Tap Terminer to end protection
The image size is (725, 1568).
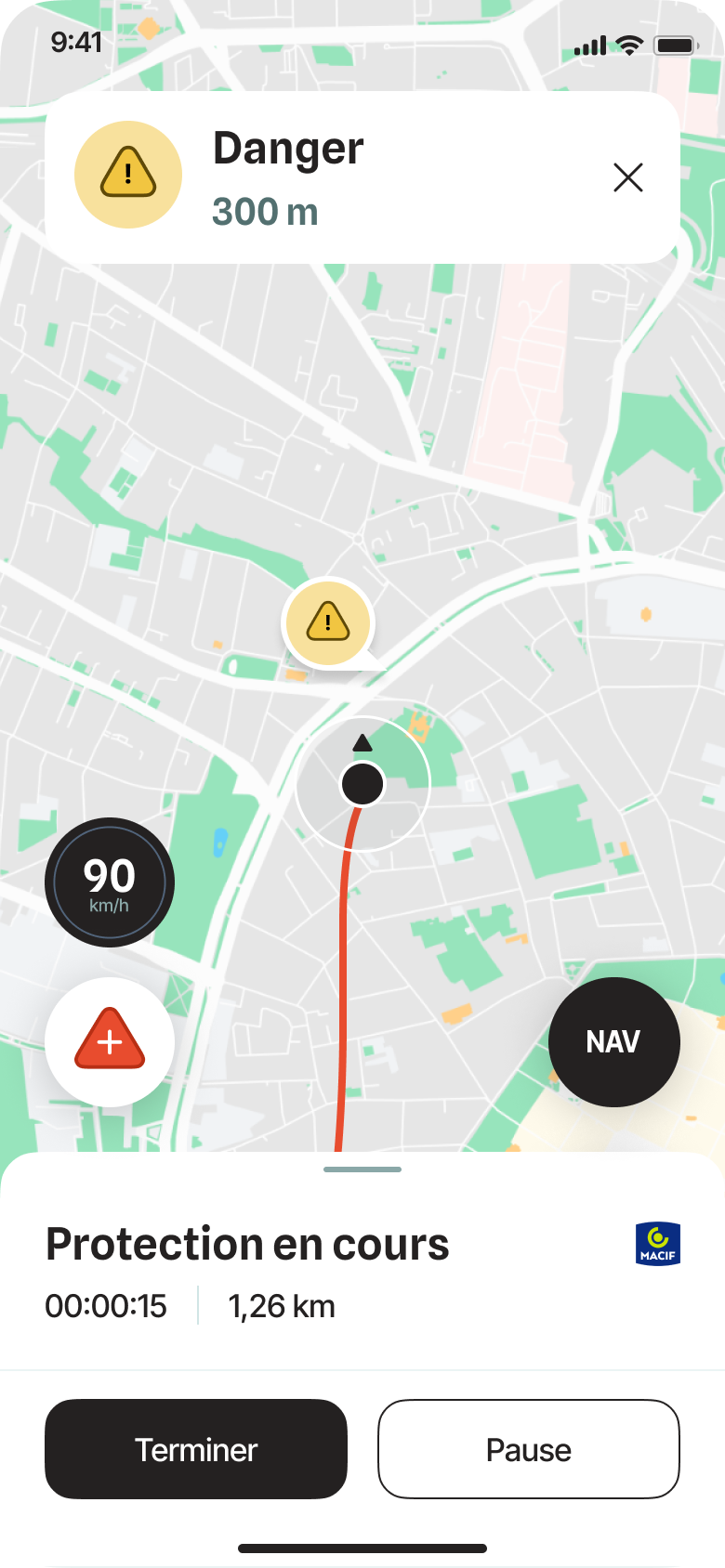196,1449
